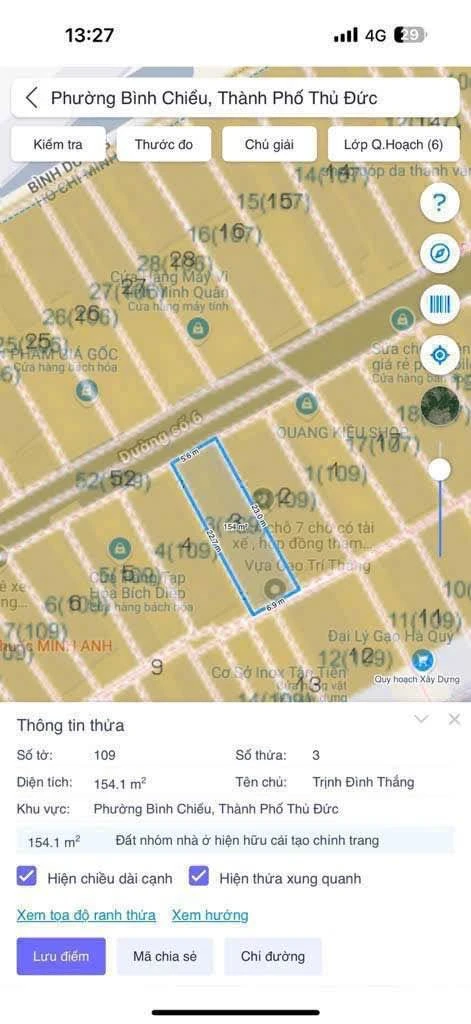This screenshot has width=471, height=1024.
Task: Tap the Kiểm tra button
Action: [x=58, y=144]
